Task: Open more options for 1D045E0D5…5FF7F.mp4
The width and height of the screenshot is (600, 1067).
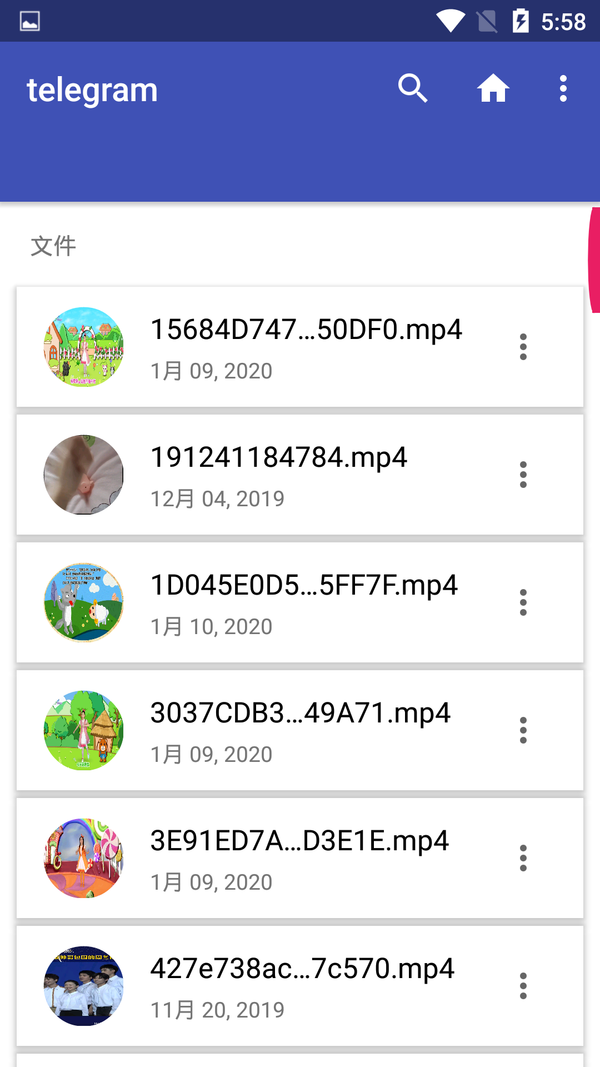Action: pos(523,603)
